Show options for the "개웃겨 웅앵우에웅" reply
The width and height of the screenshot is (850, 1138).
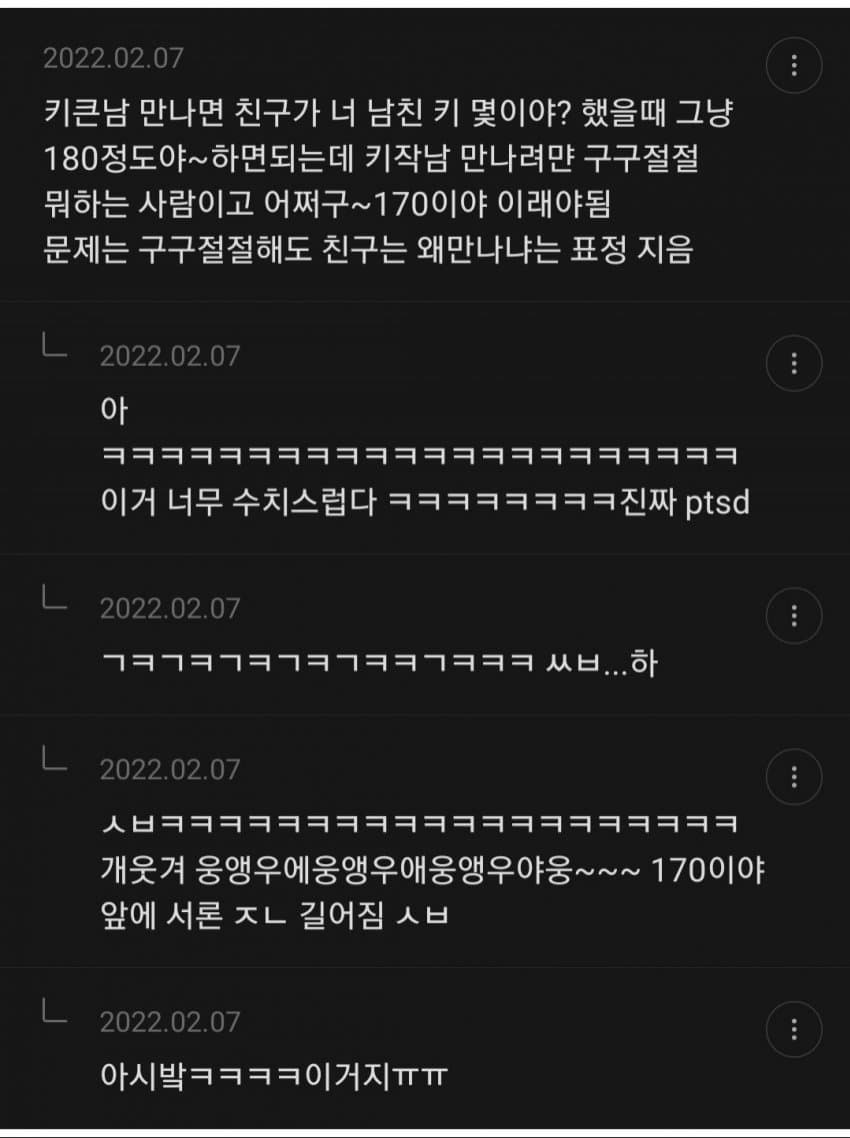click(793, 776)
